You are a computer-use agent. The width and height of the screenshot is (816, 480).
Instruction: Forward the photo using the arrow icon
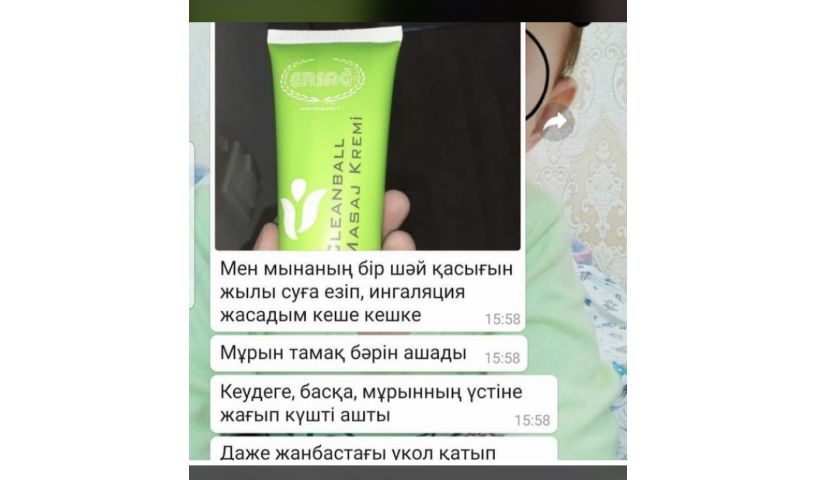[554, 123]
